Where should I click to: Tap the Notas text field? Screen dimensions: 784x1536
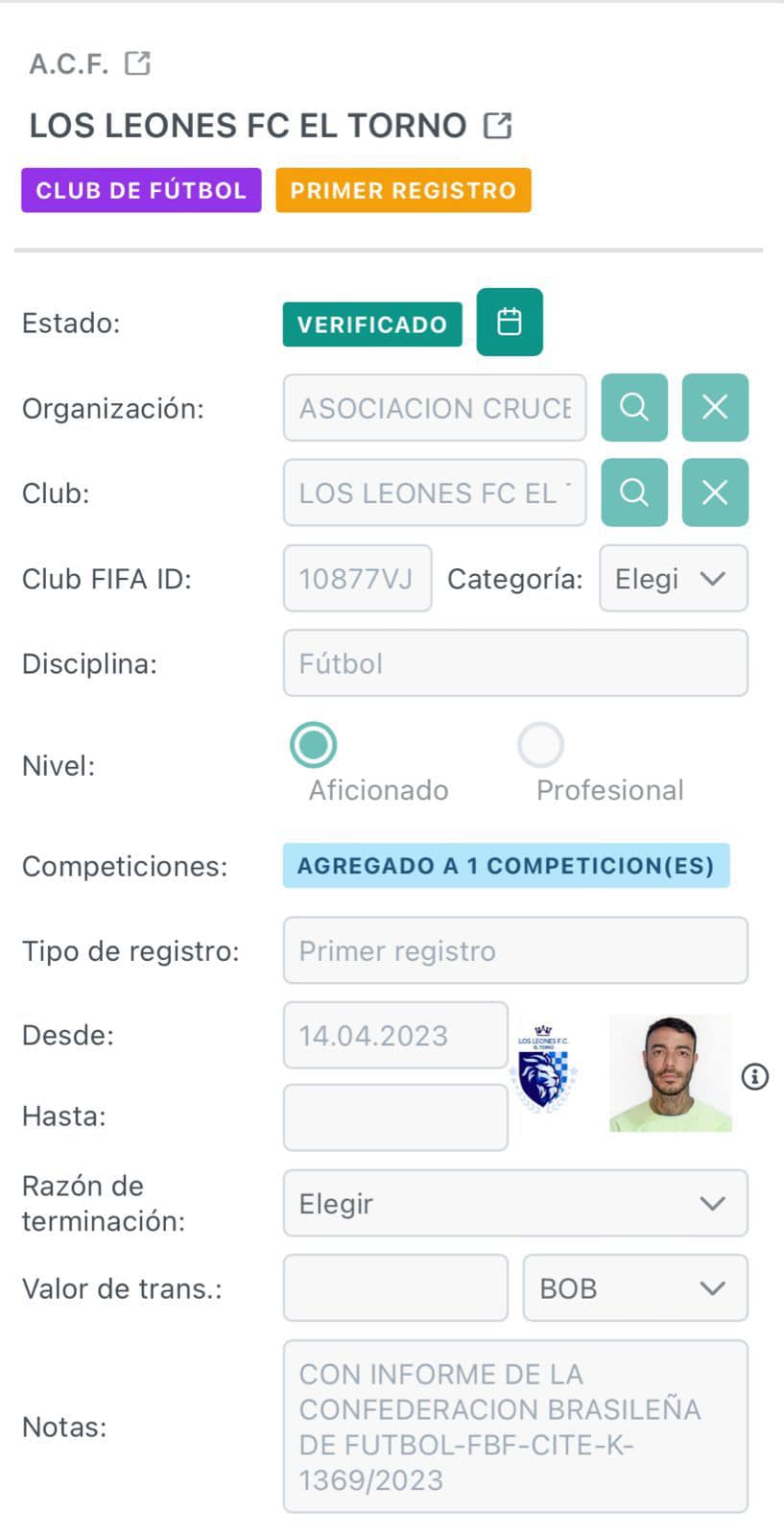click(515, 1427)
